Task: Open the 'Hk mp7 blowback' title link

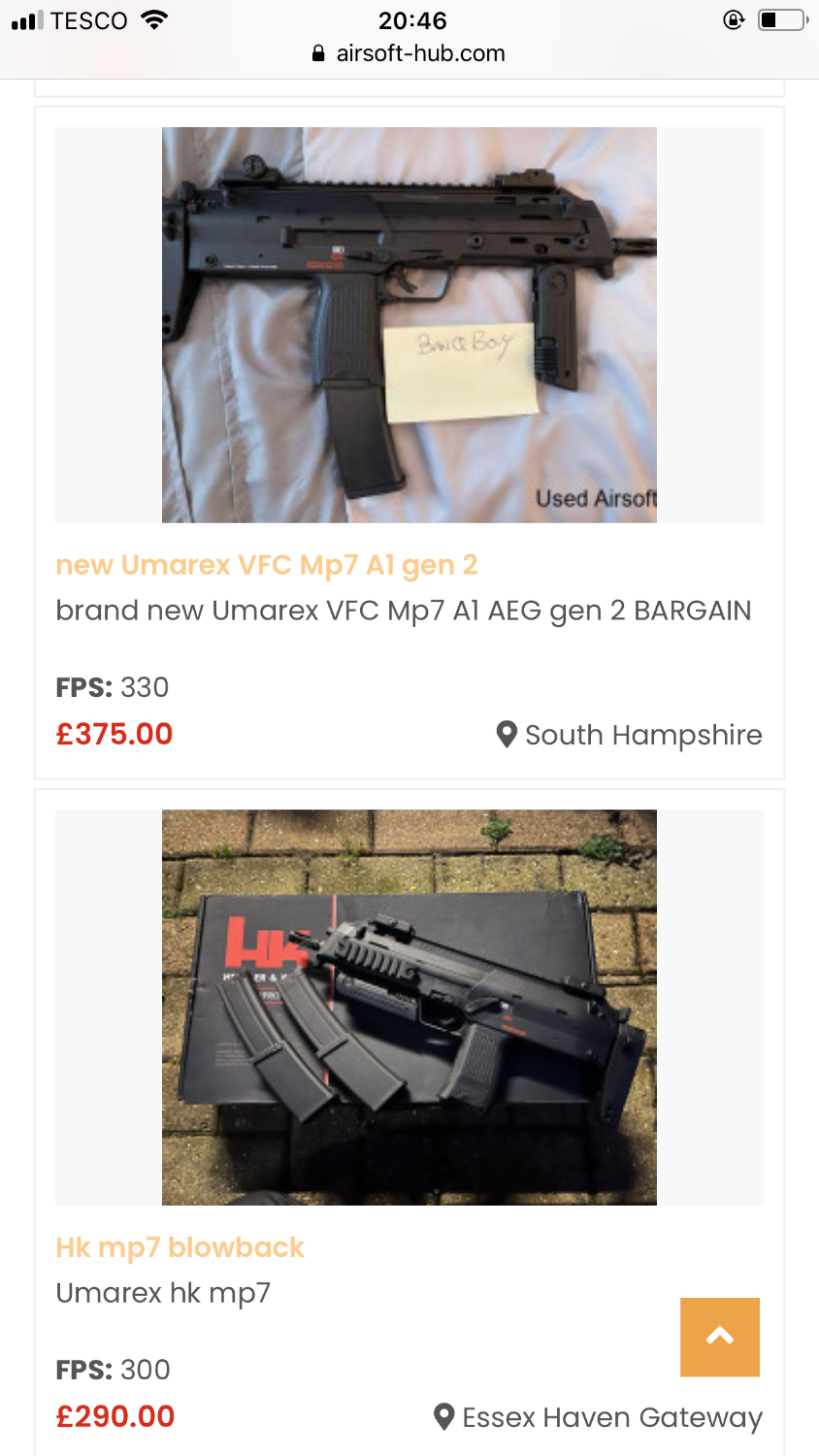Action: 180,1247
